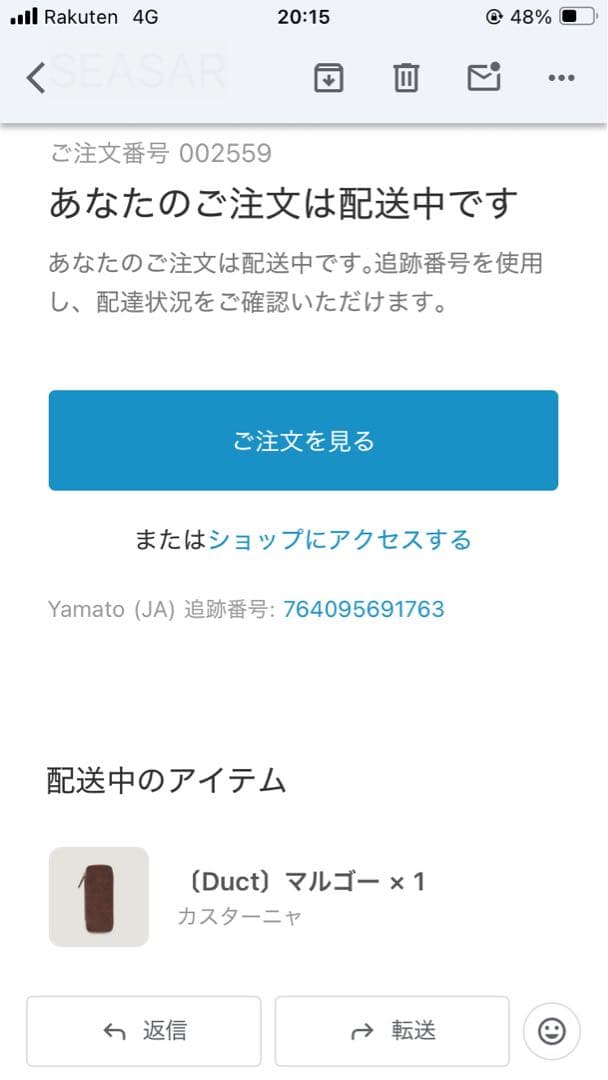Open tracking number 764095691763
This screenshot has width=608, height=1080.
363,609
